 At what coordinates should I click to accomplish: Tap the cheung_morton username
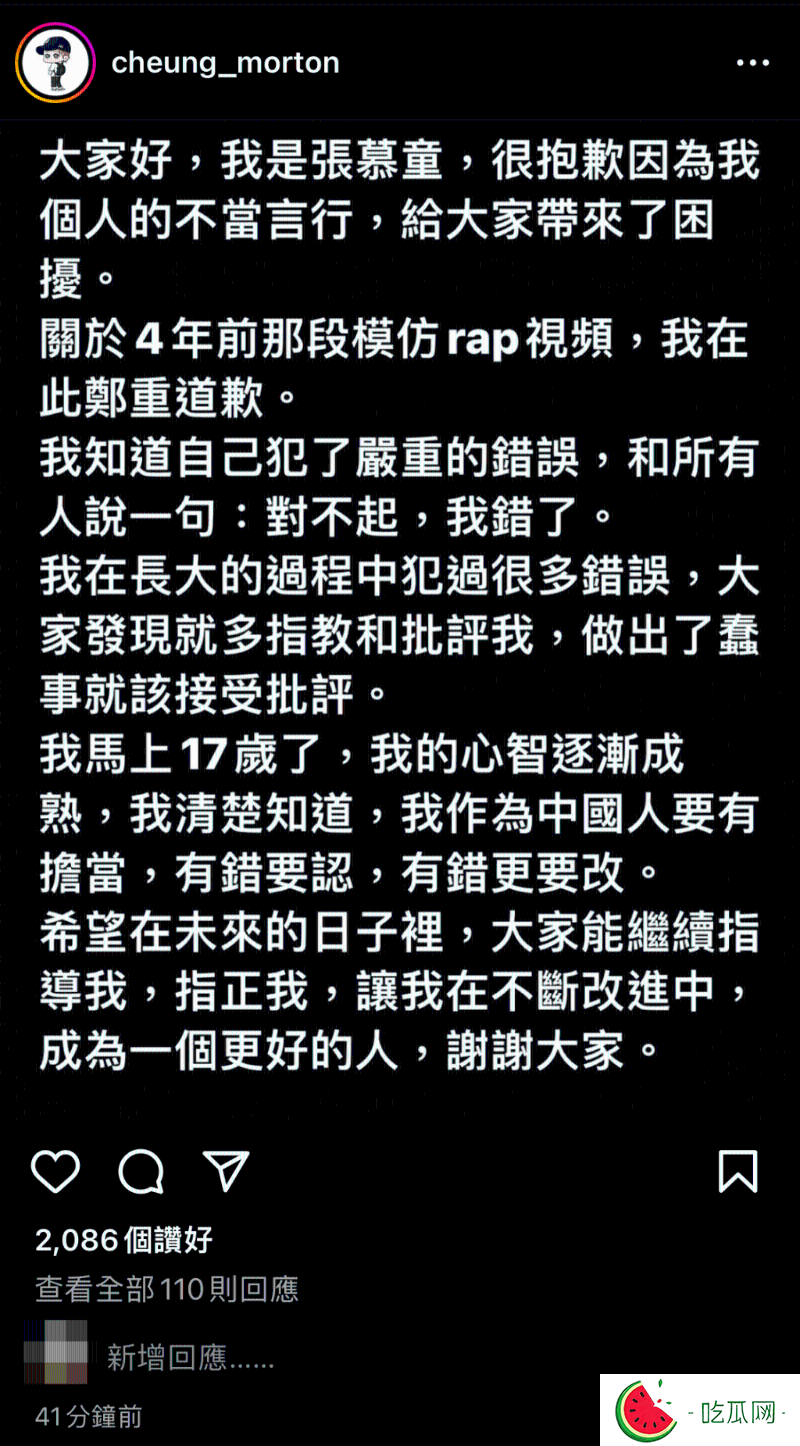225,63
